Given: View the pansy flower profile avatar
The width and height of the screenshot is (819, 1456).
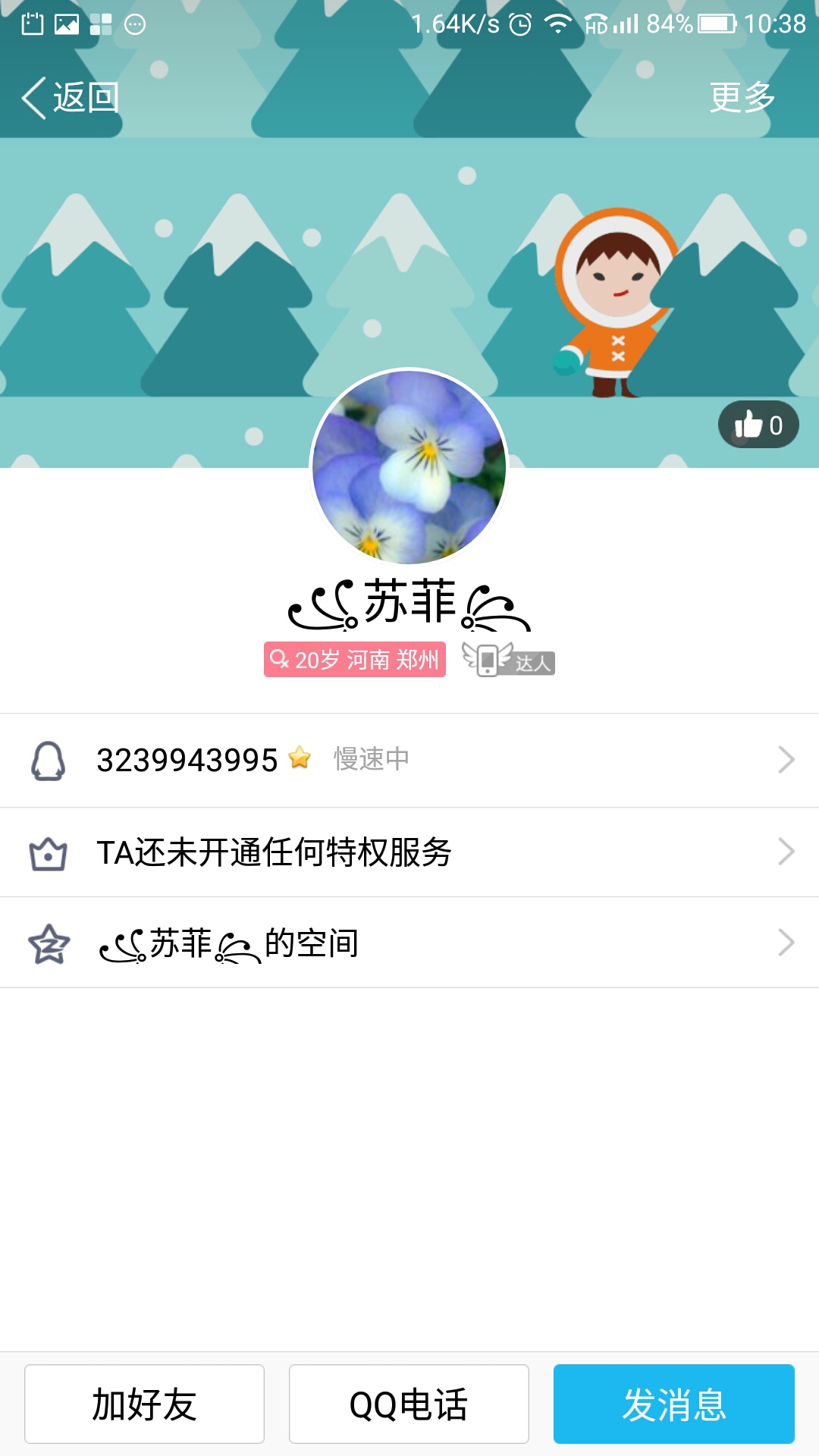Looking at the screenshot, I should coord(409,467).
